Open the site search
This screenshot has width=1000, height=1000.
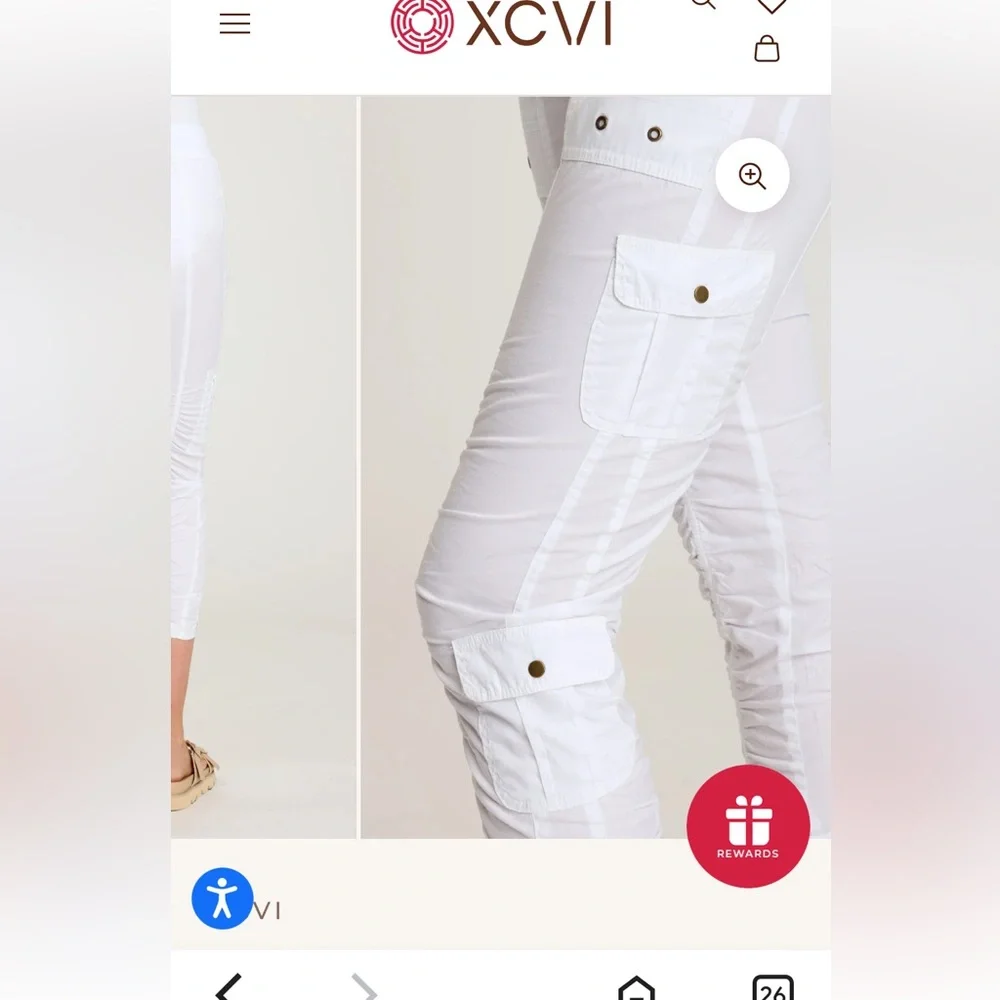click(704, 4)
